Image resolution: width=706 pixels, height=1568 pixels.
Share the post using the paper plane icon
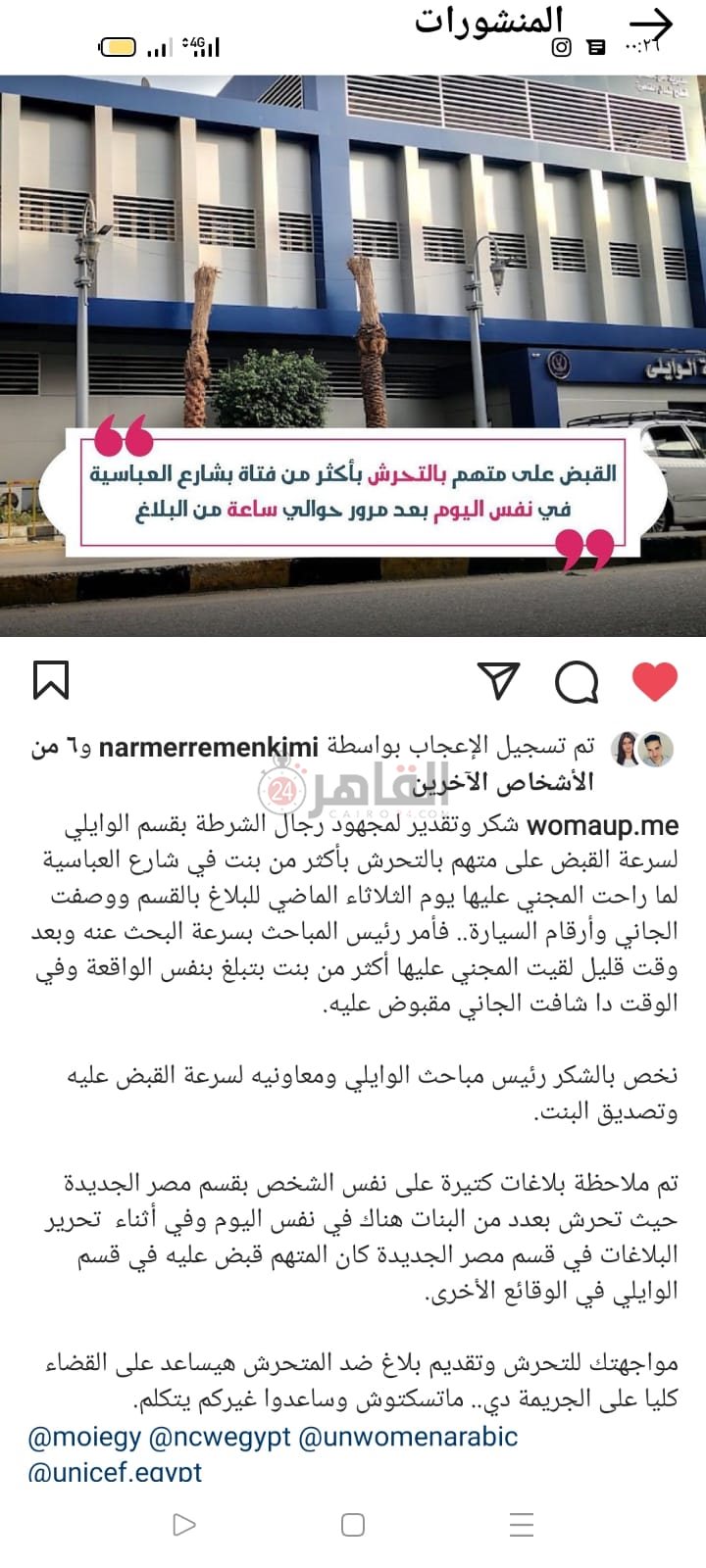[x=498, y=681]
